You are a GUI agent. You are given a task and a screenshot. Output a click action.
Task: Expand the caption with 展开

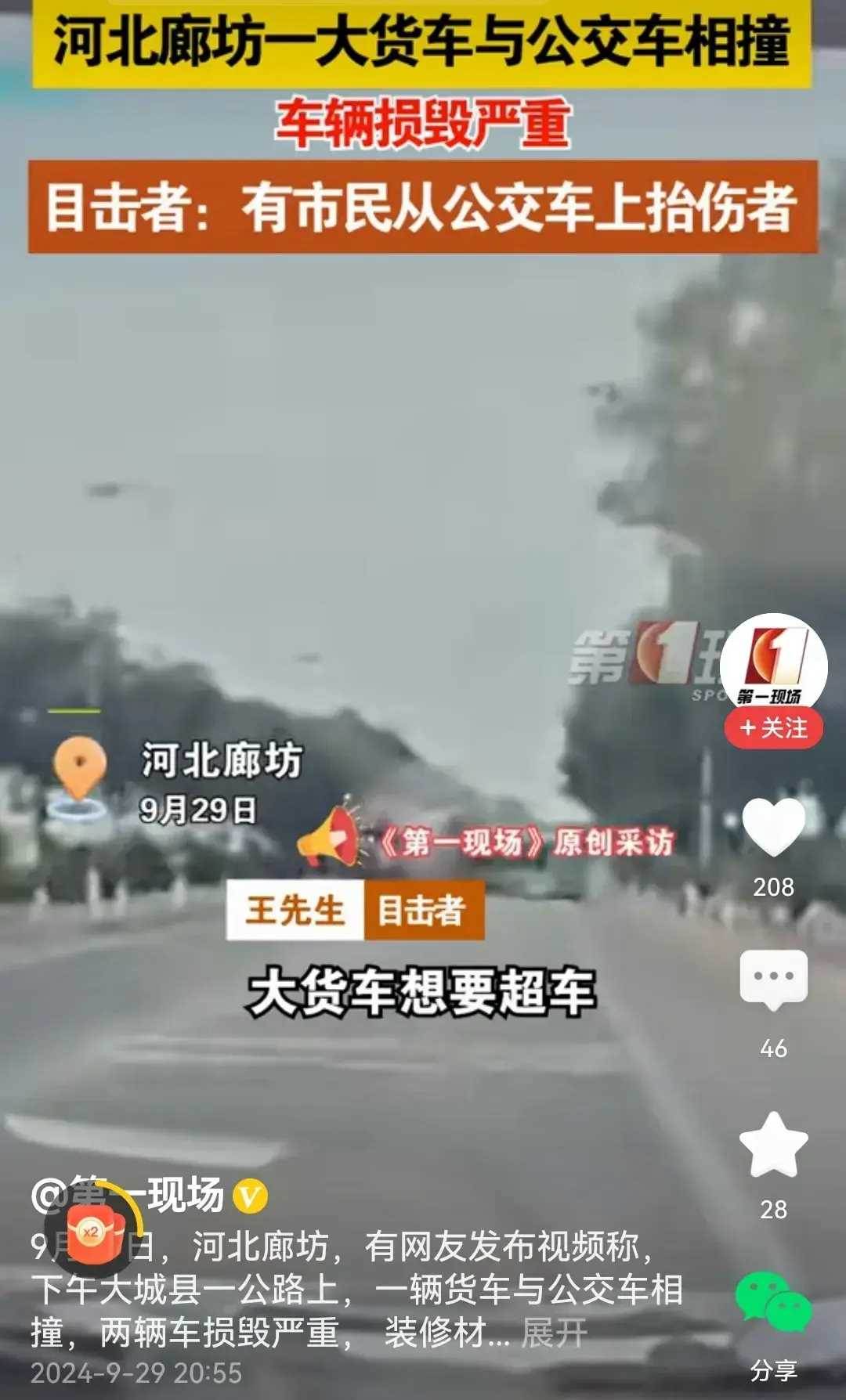[x=554, y=1332]
